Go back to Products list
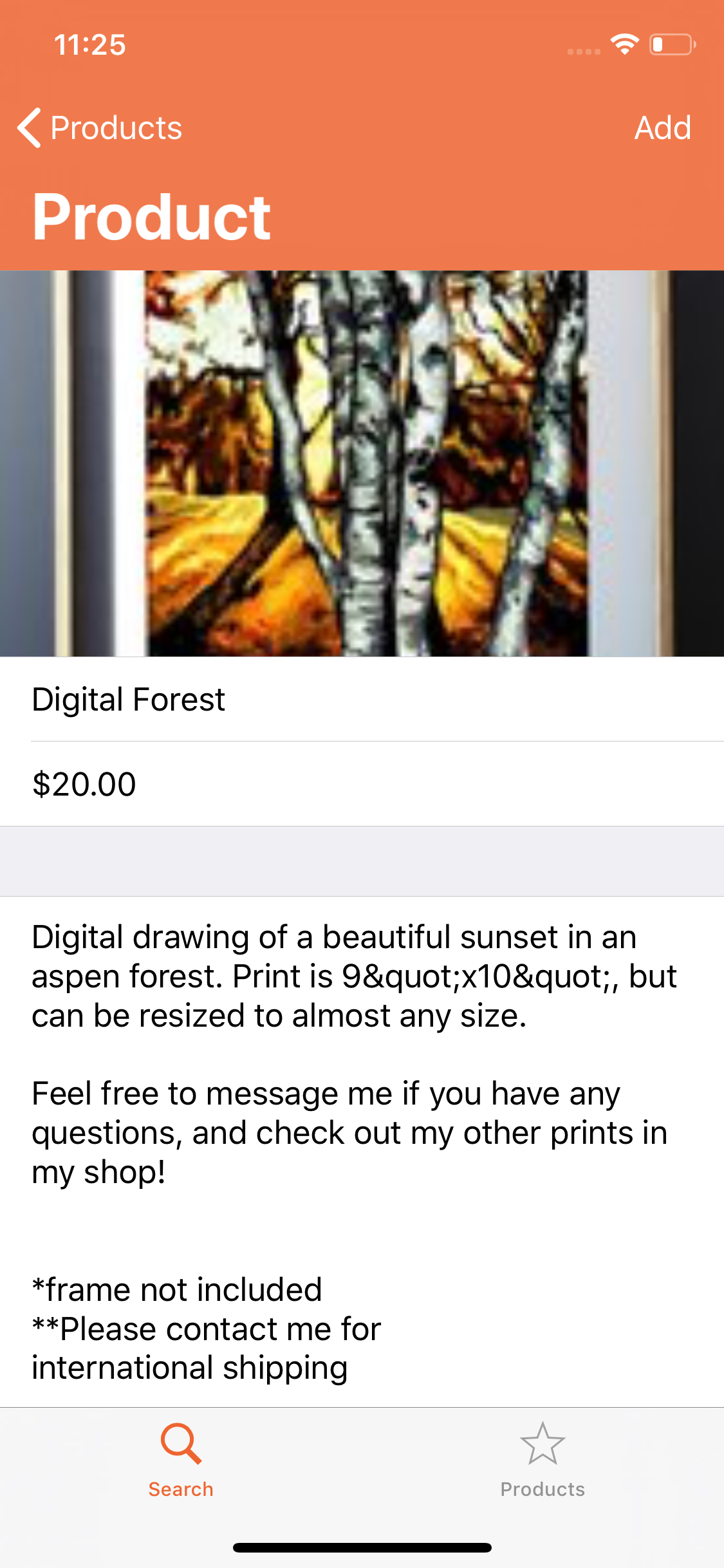The width and height of the screenshot is (724, 1568). [x=100, y=127]
